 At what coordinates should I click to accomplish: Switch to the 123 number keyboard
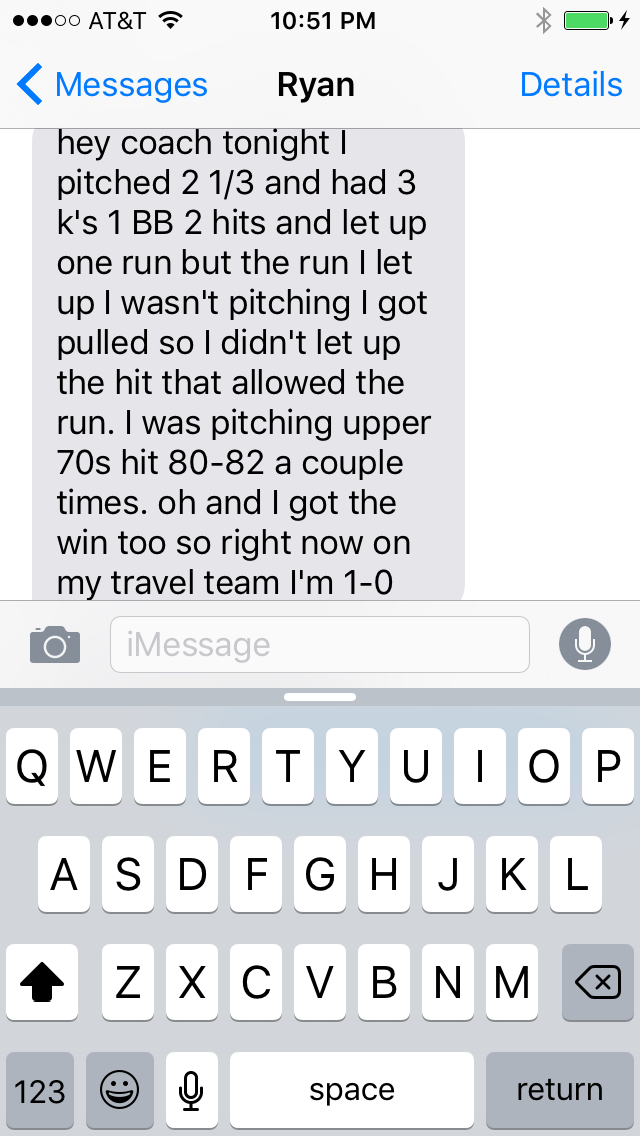pyautogui.click(x=40, y=1090)
